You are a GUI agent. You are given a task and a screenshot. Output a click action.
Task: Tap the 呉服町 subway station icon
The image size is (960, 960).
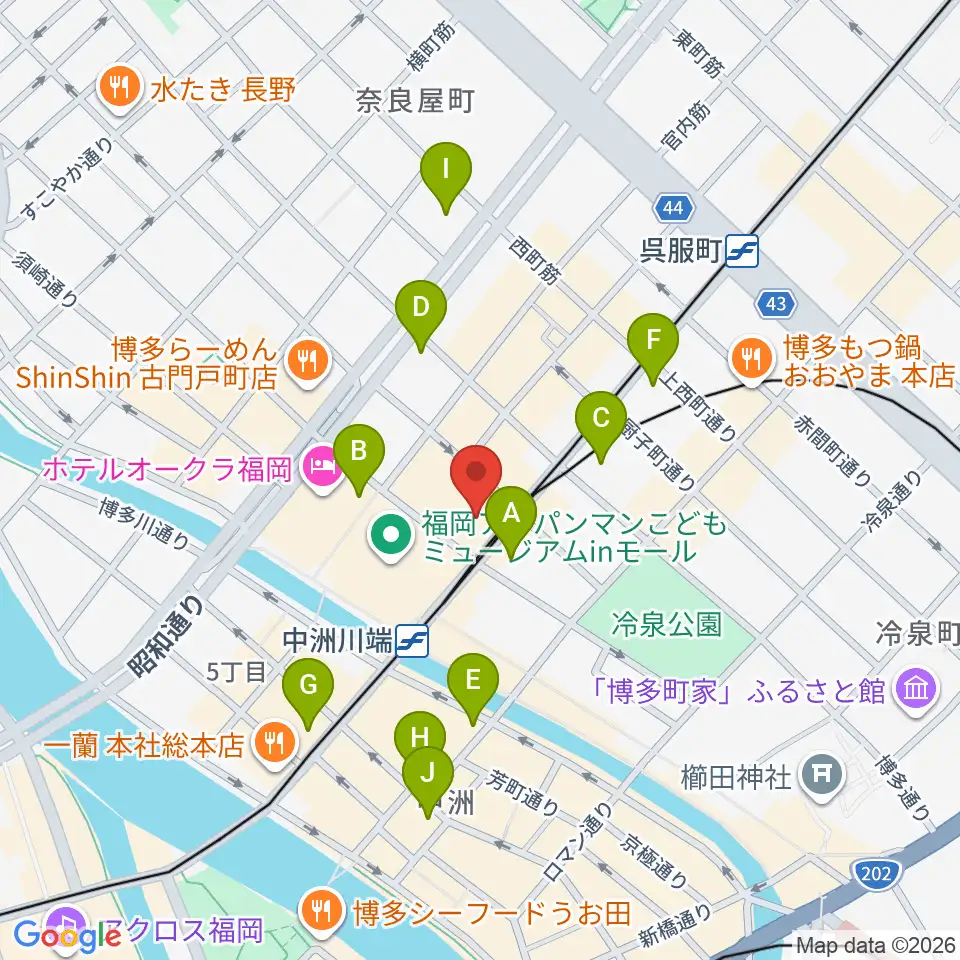point(742,251)
